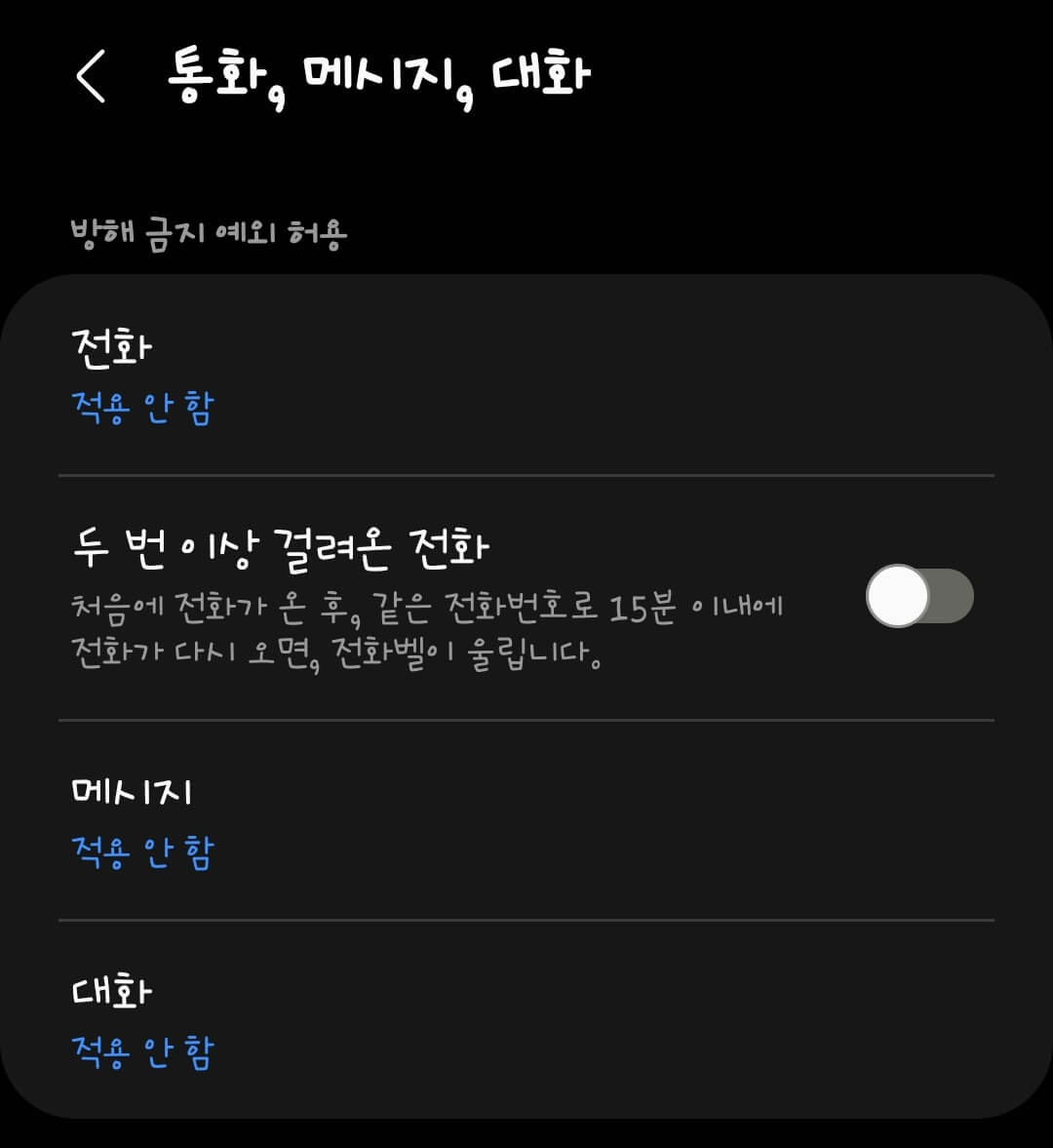Tap the off-state toggle circle
The width and height of the screenshot is (1053, 1148).
point(899,596)
